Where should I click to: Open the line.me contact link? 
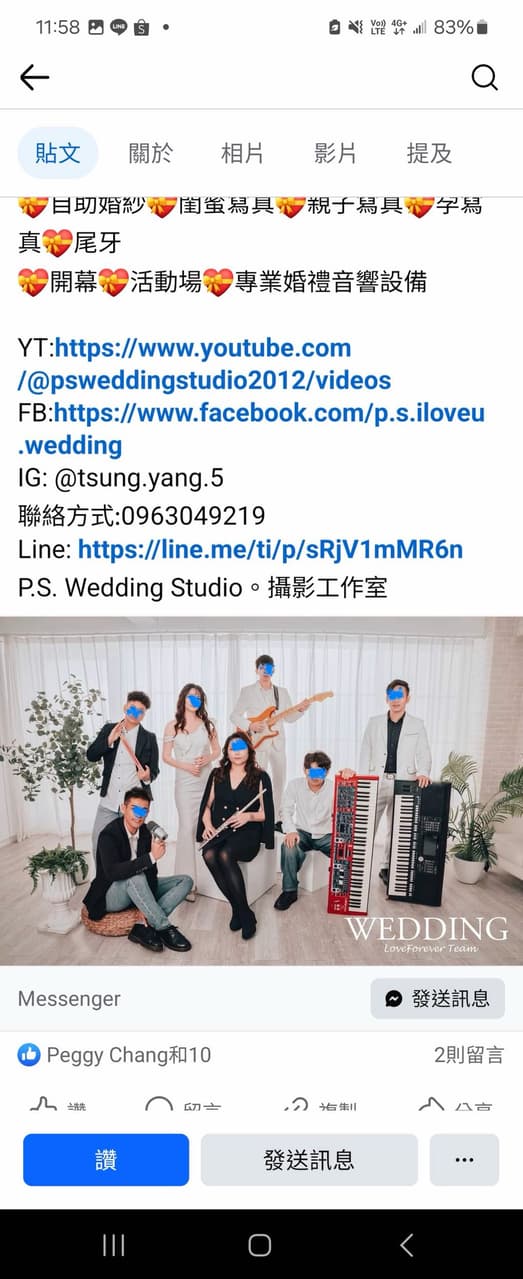(270, 549)
